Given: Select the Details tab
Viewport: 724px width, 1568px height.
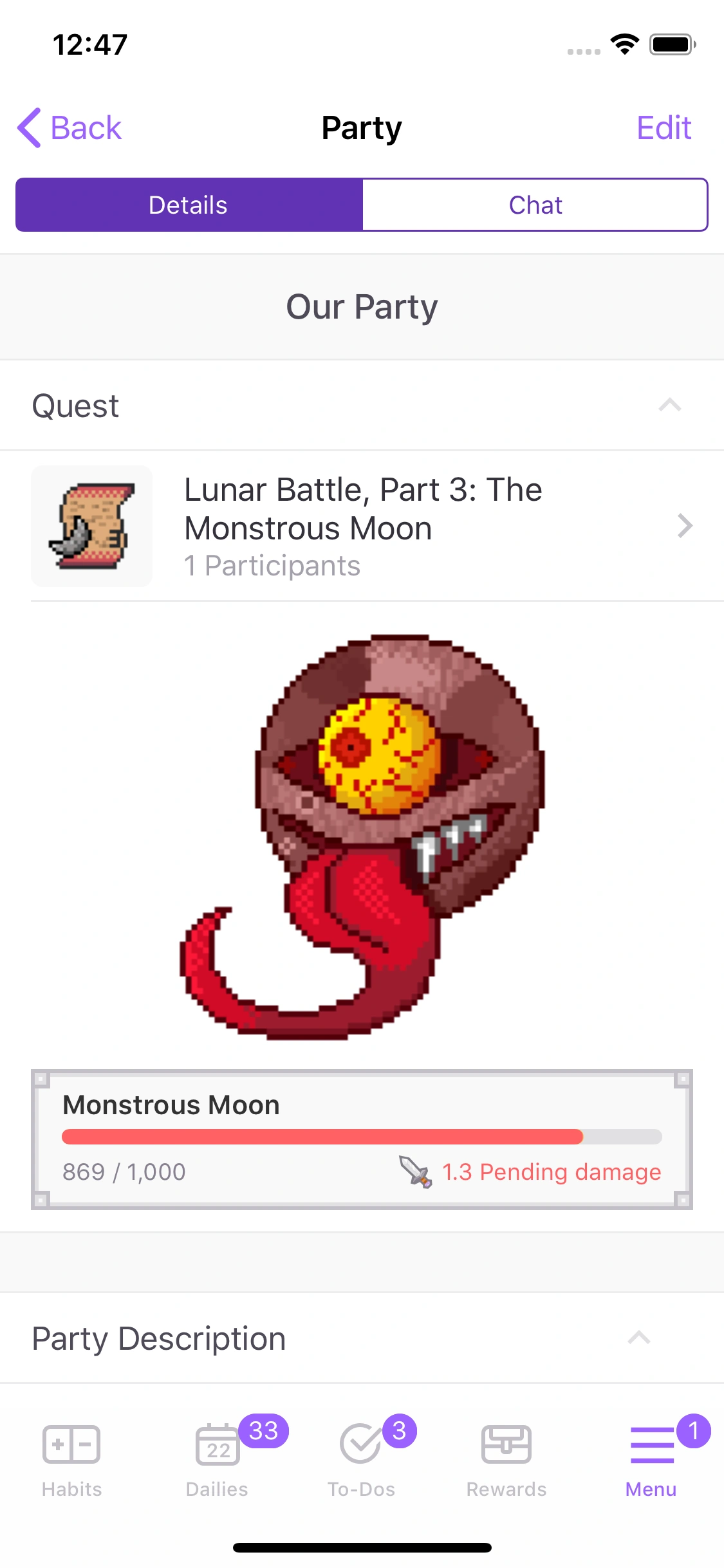Looking at the screenshot, I should click(189, 205).
